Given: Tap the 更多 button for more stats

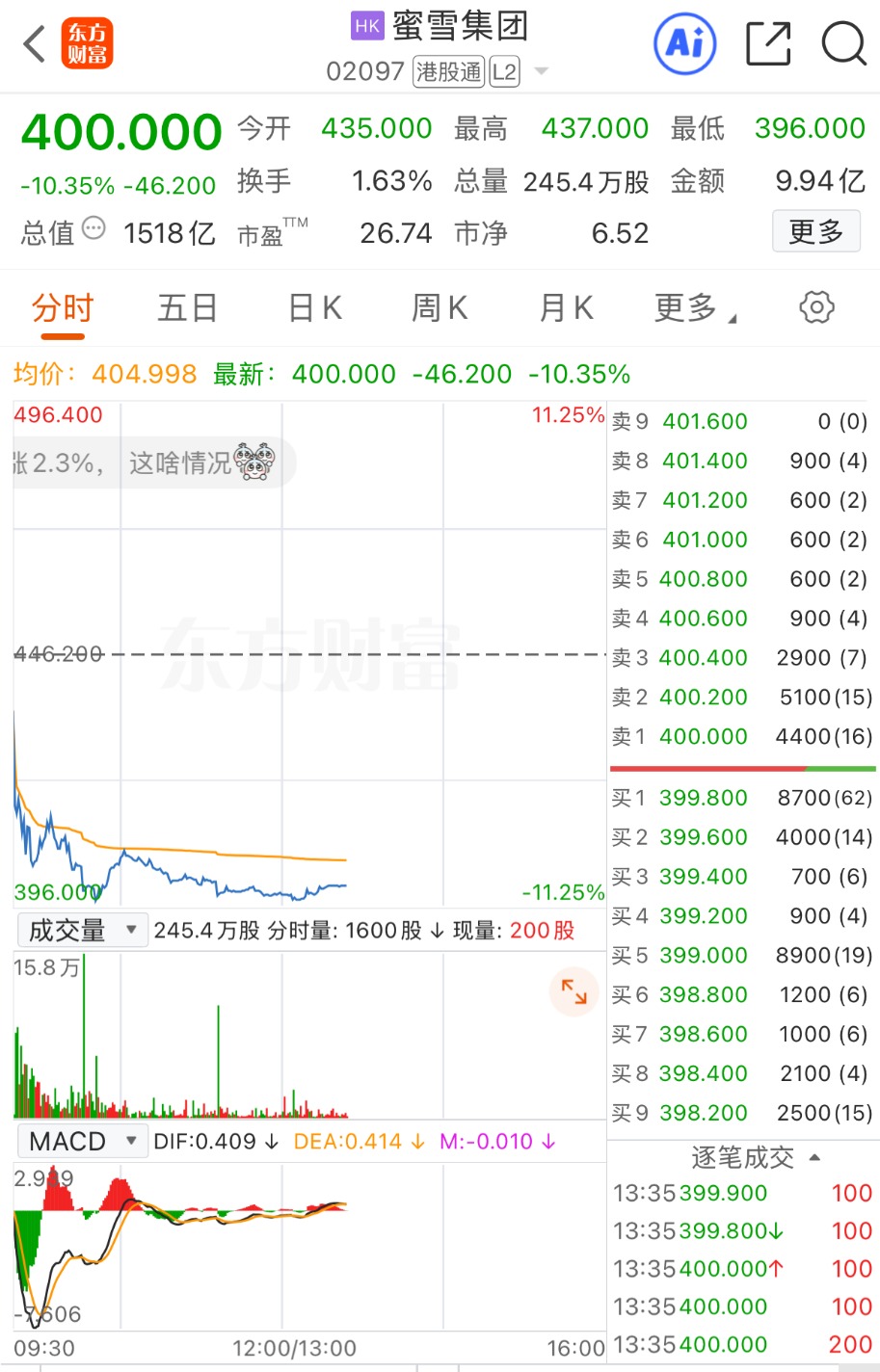Looking at the screenshot, I should tap(815, 232).
